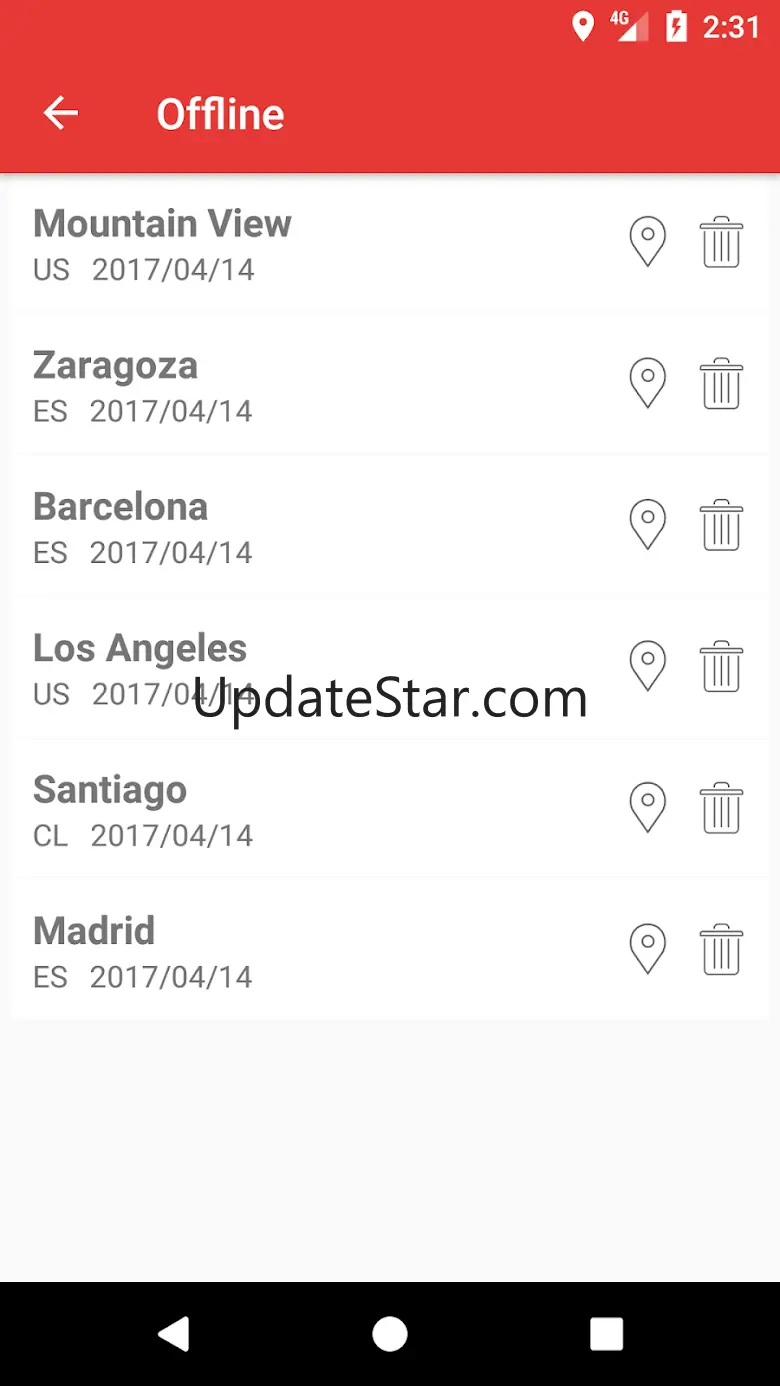Tap the location pin for Santiago

pyautogui.click(x=647, y=808)
